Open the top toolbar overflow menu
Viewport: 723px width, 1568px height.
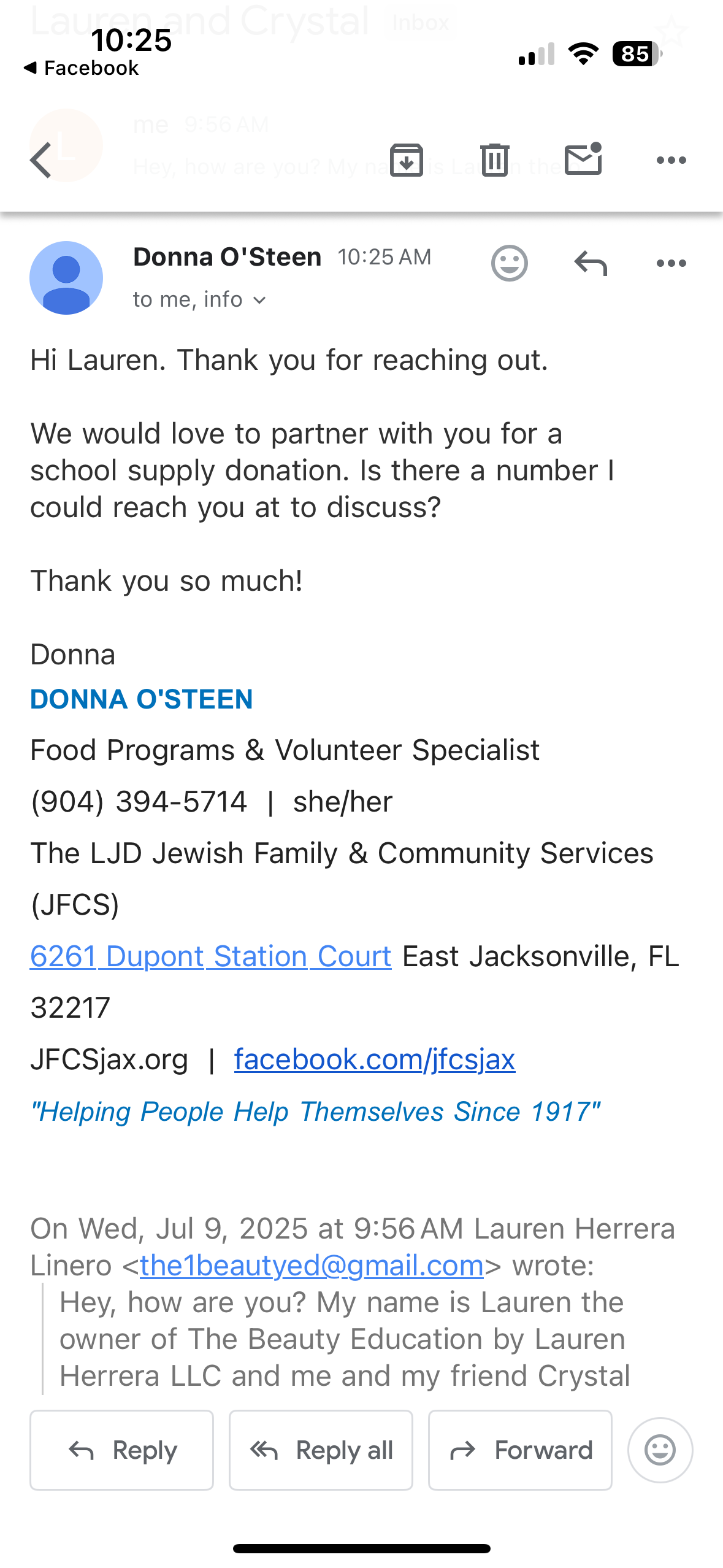pos(671,160)
